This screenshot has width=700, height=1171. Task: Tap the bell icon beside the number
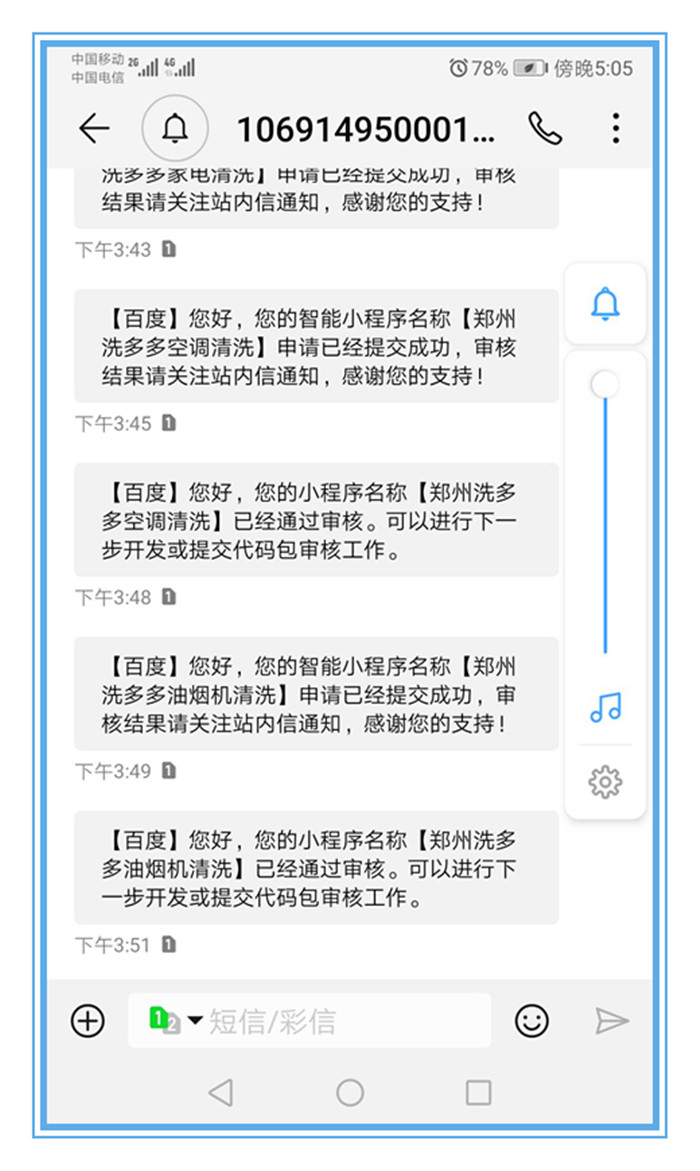point(175,128)
